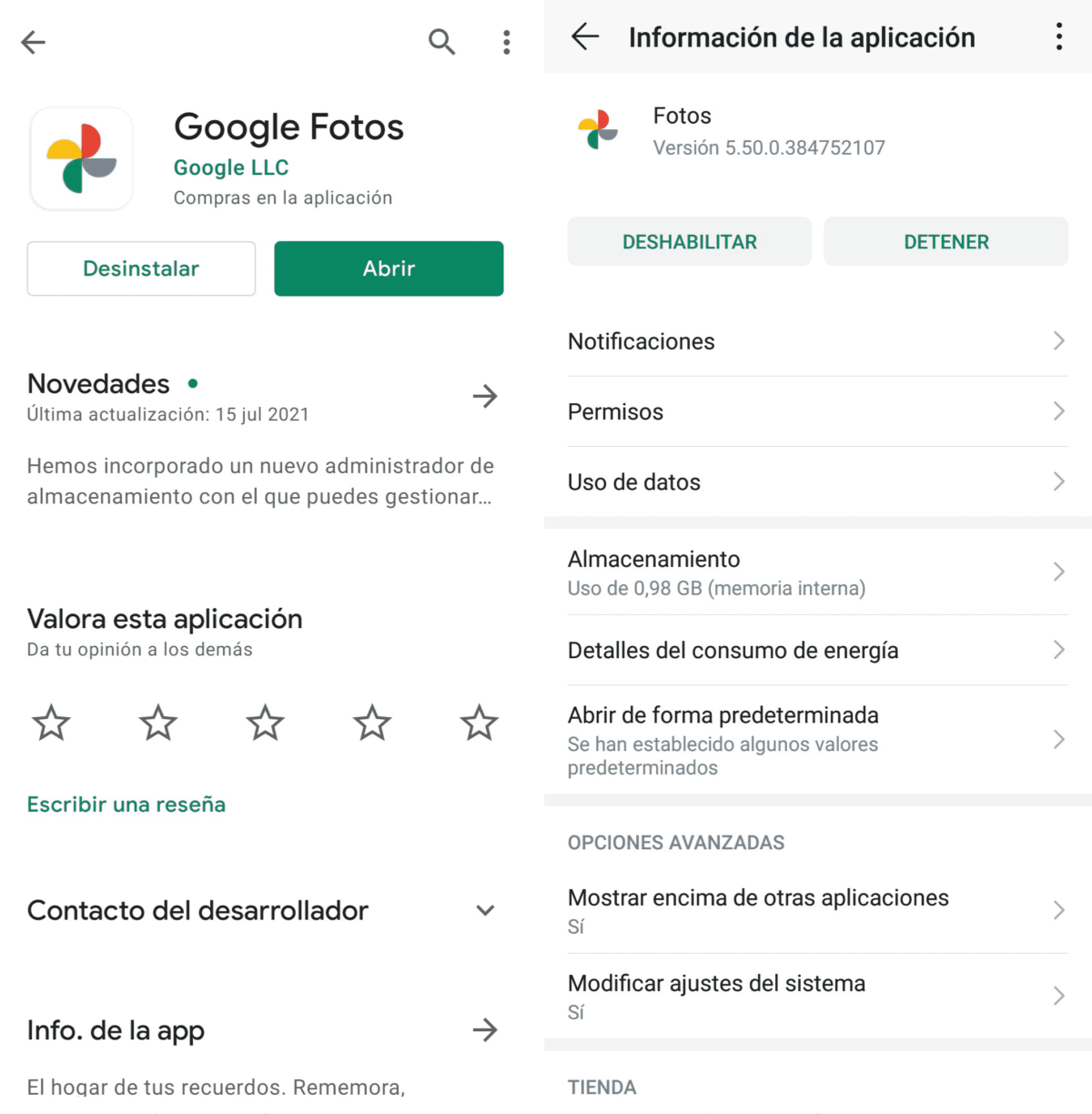Open search in the Play Store

point(441,42)
